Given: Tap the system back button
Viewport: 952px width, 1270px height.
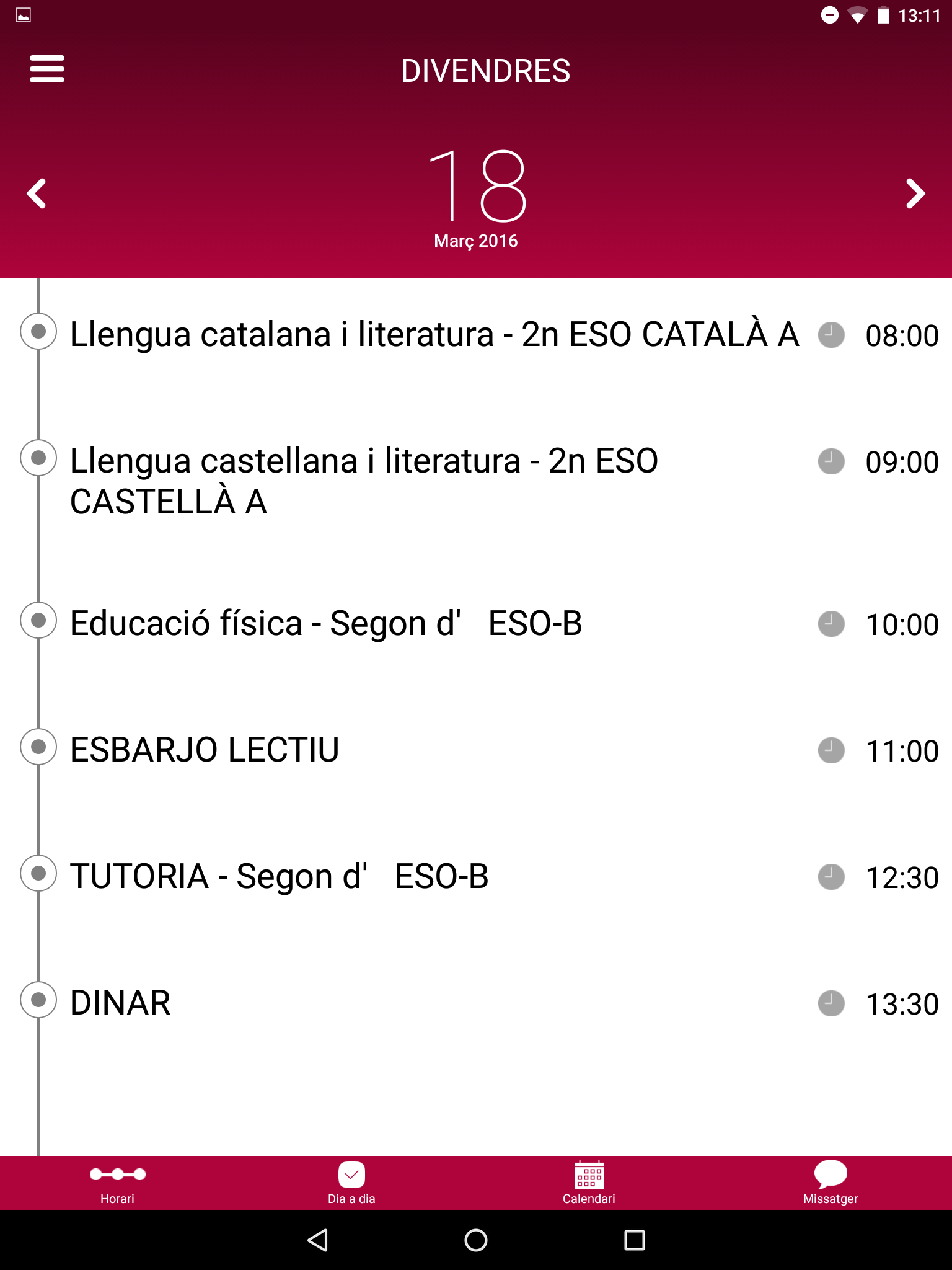Looking at the screenshot, I should click(x=317, y=1240).
